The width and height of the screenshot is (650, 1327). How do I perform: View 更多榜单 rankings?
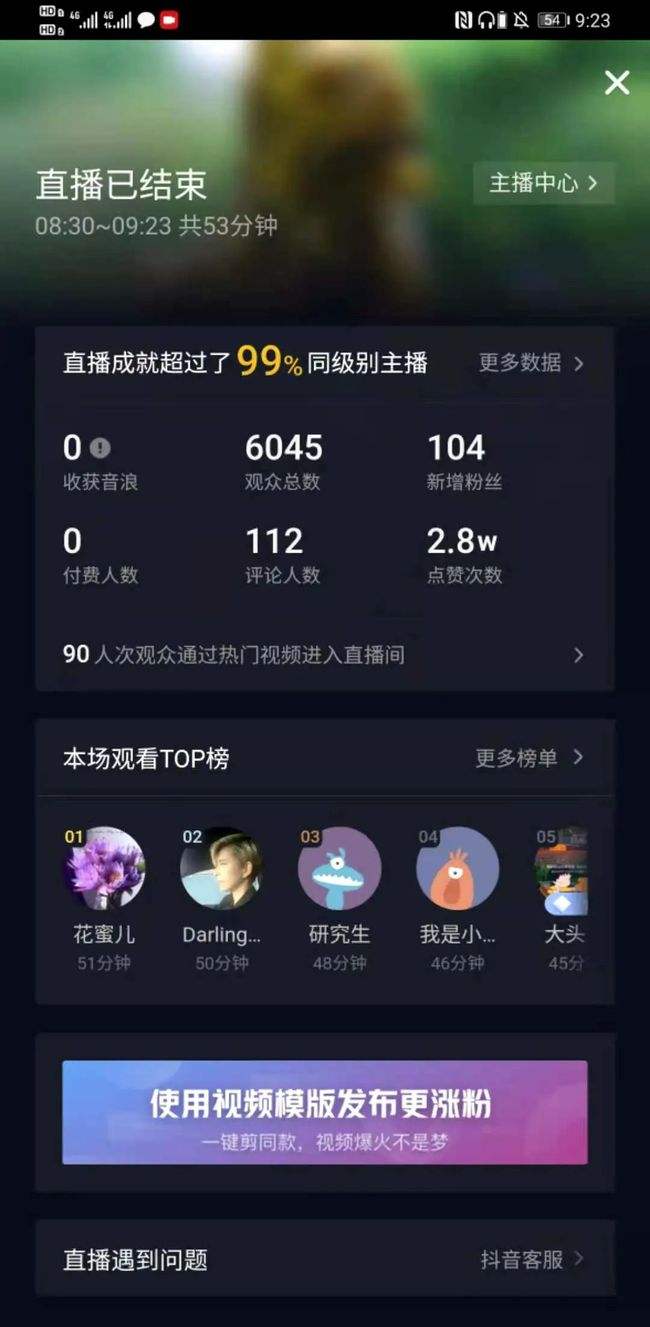pos(529,758)
